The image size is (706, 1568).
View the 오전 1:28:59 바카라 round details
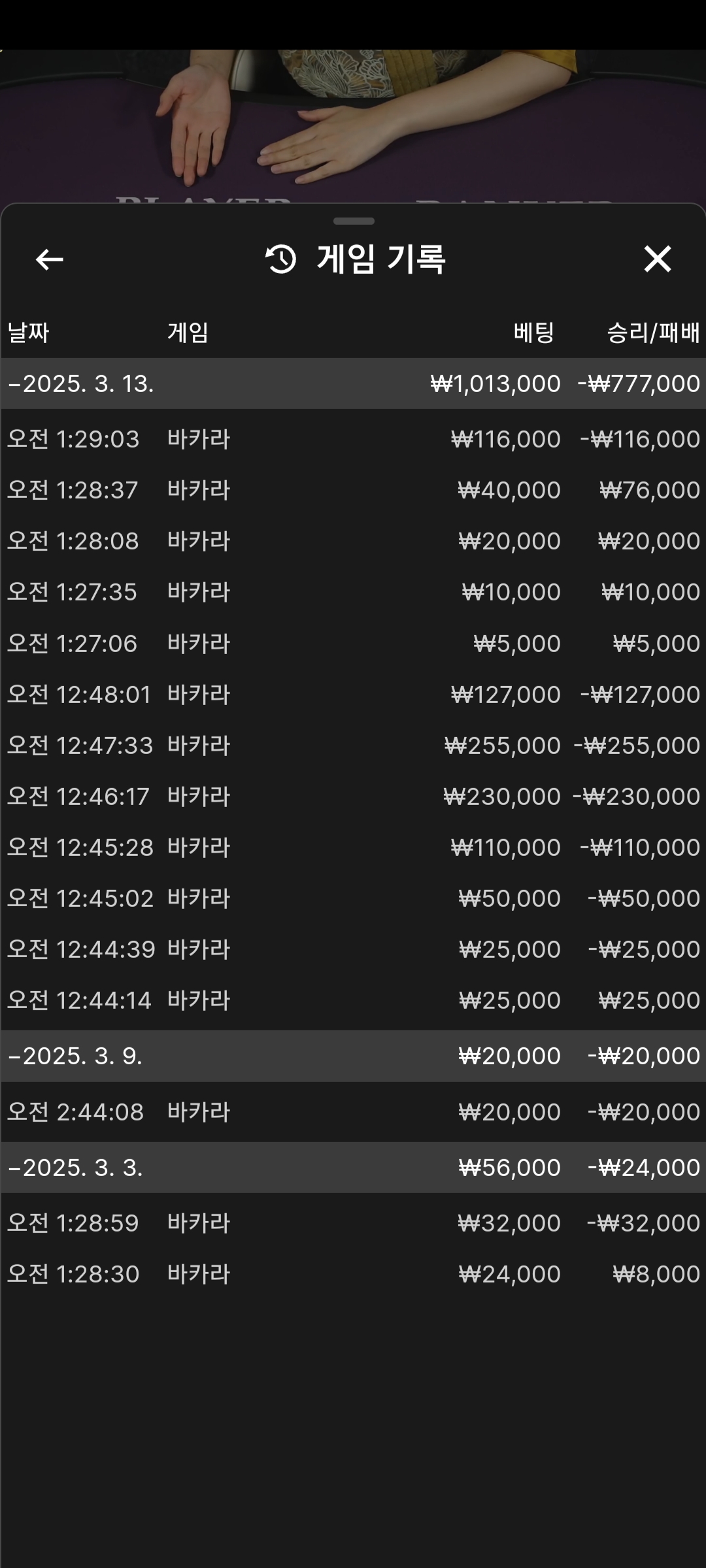[x=353, y=1223]
